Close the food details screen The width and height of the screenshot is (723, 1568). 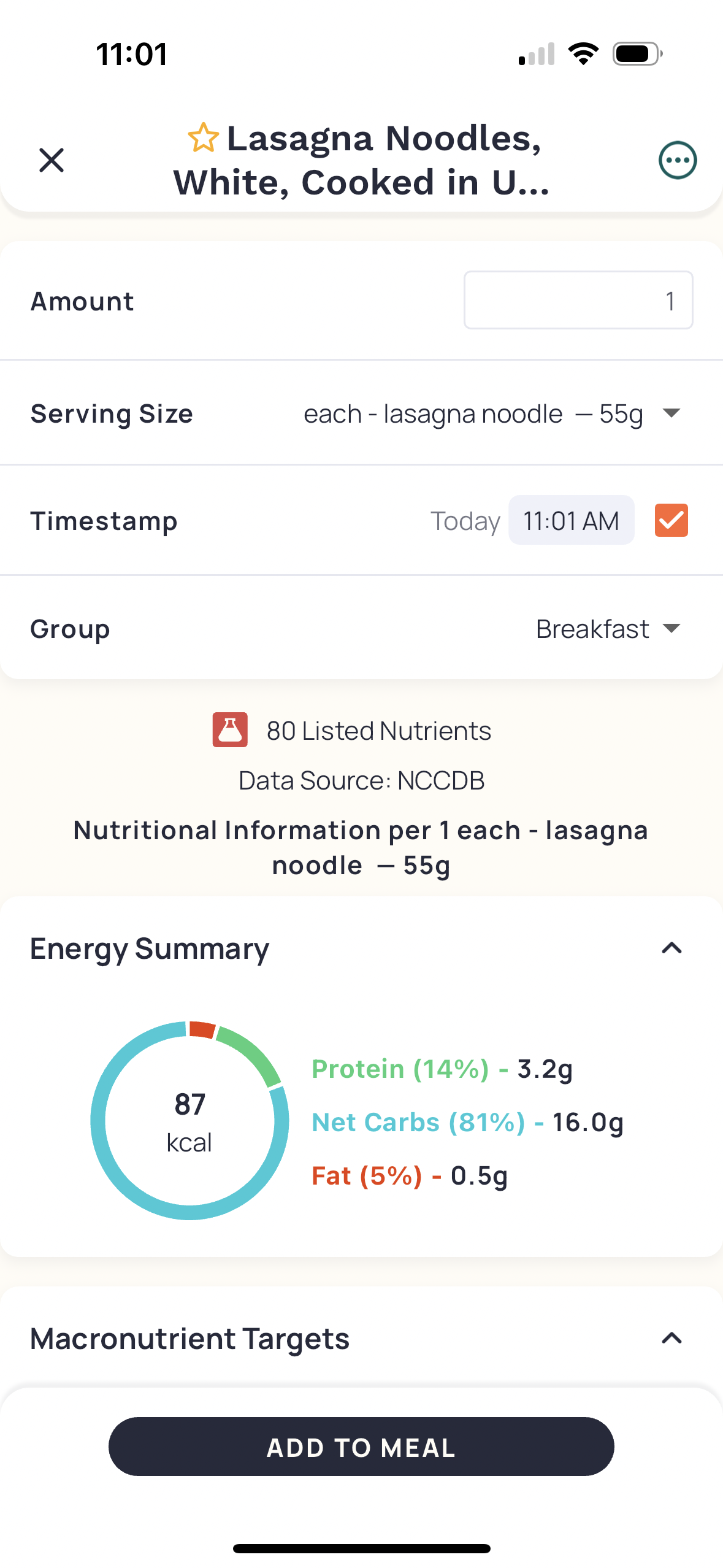click(x=52, y=160)
